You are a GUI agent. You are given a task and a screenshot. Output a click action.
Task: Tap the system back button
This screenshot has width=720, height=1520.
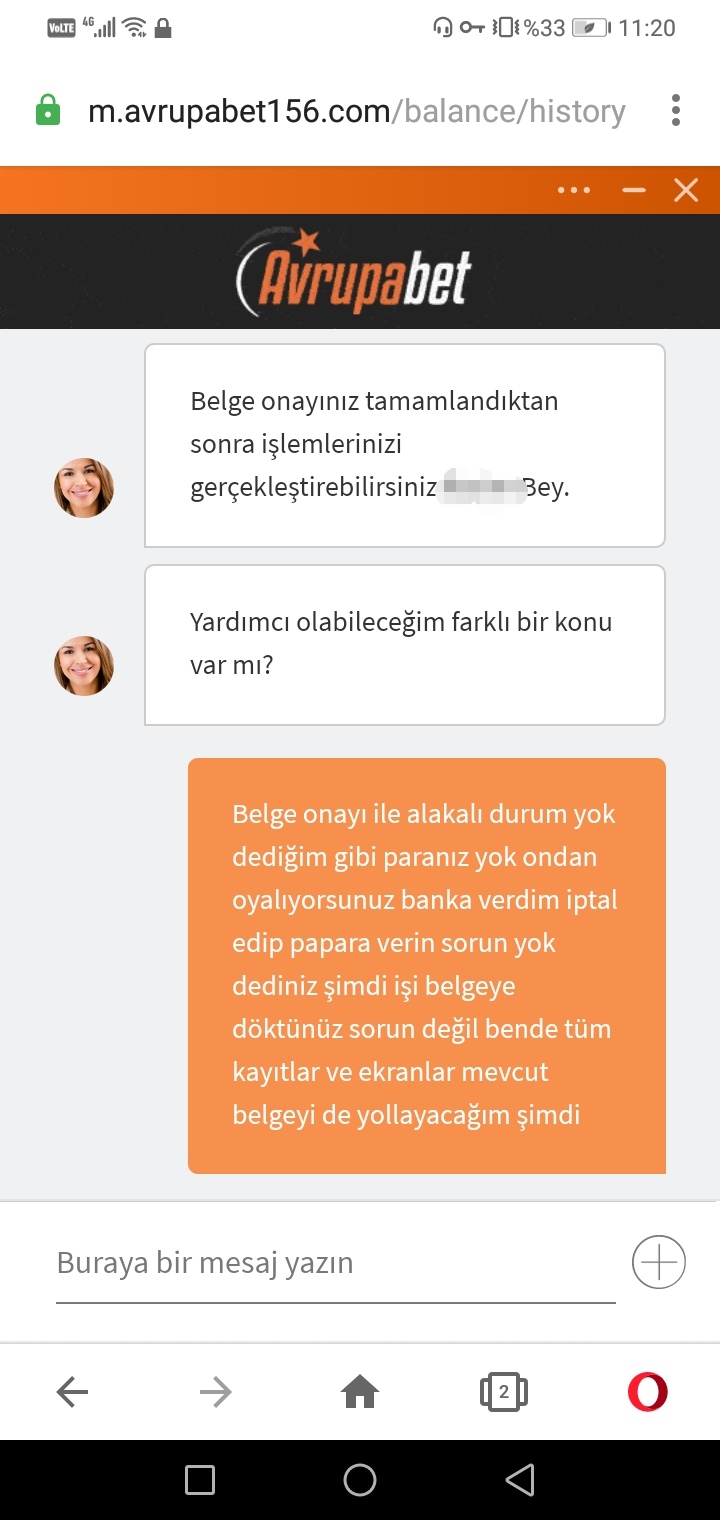click(x=520, y=1480)
